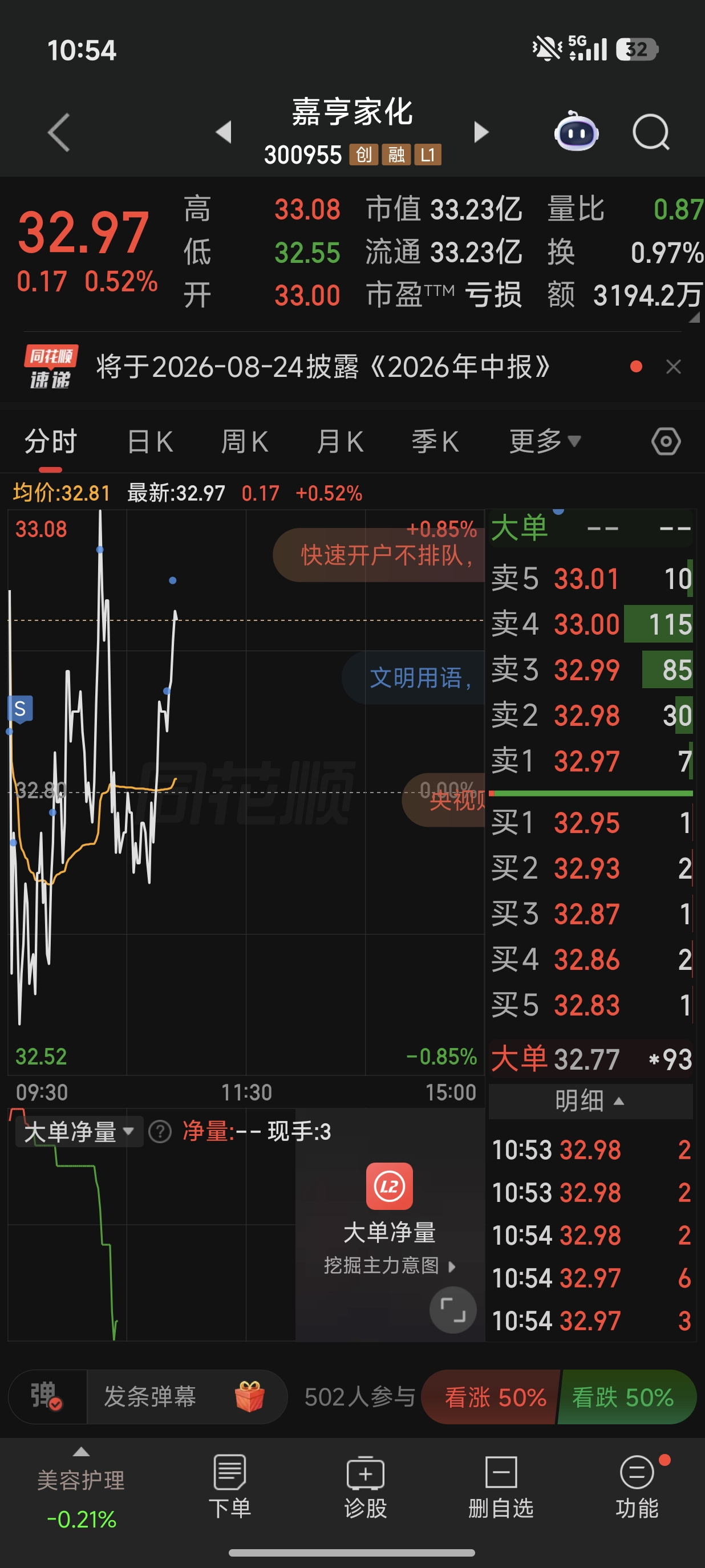Open the 大单净量 help question mark
Viewport: 705px width, 1568px height.
160,1132
